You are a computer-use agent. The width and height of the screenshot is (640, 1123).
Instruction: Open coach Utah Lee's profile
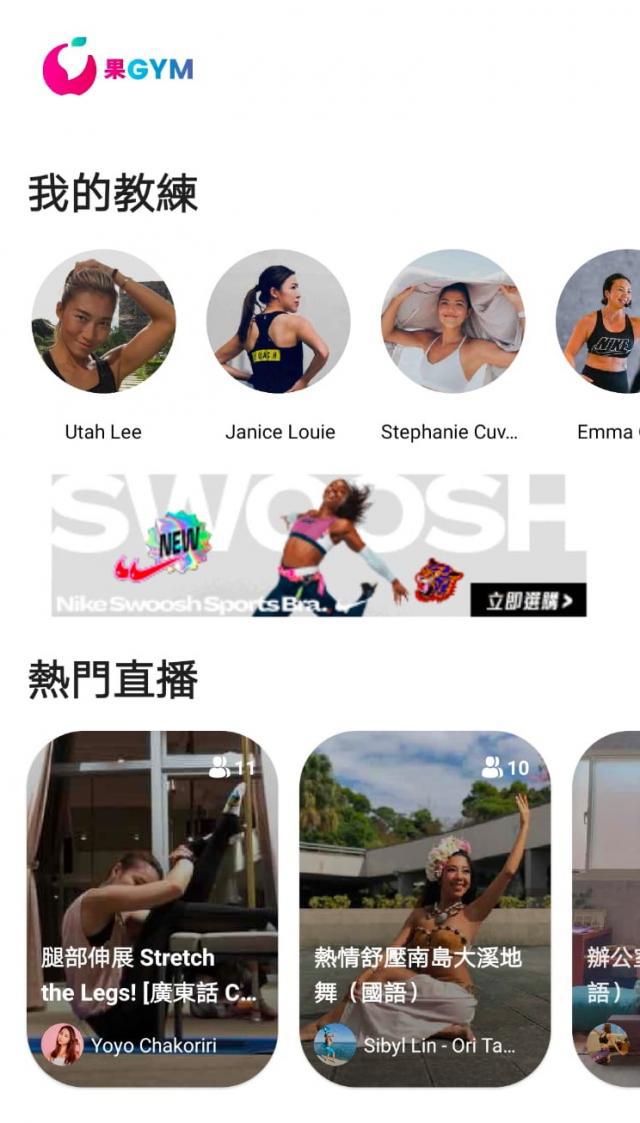click(x=103, y=321)
